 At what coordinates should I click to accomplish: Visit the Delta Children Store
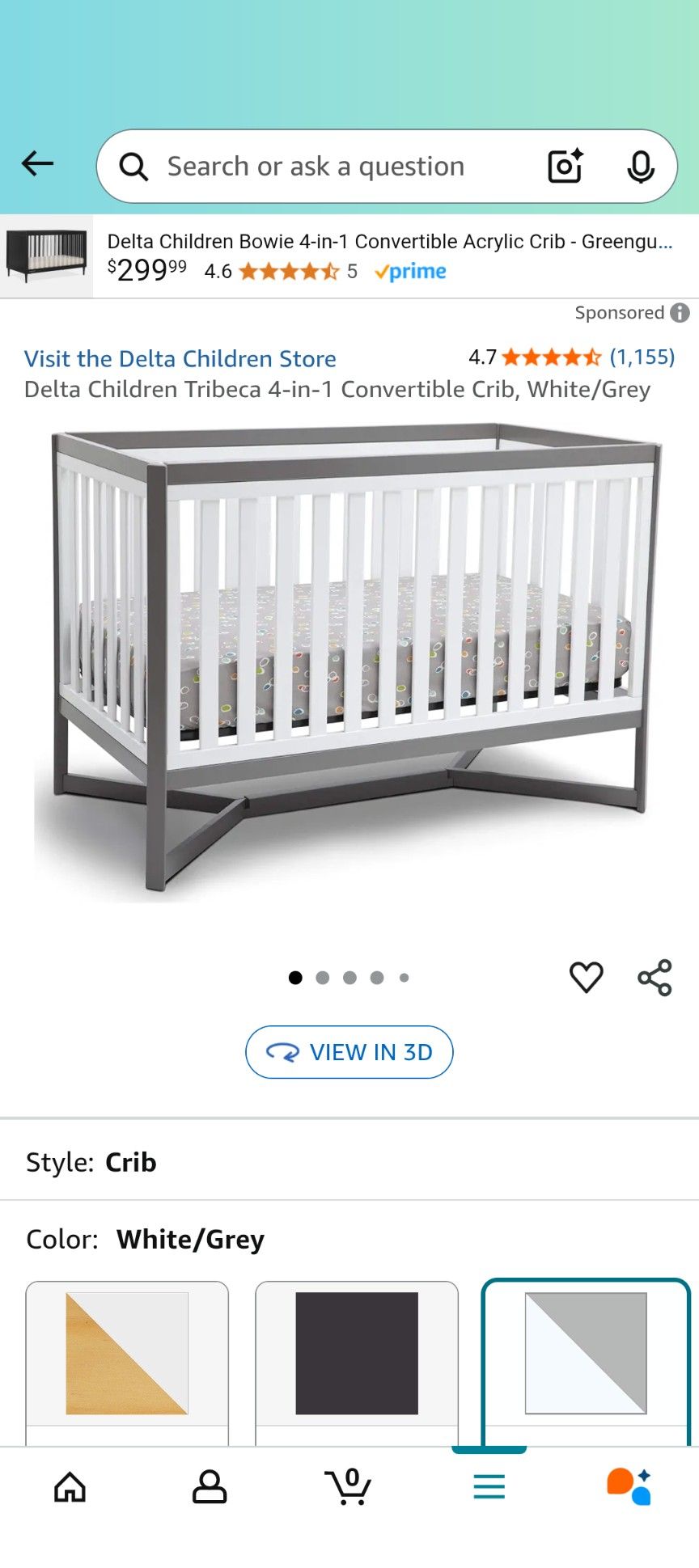click(x=179, y=358)
